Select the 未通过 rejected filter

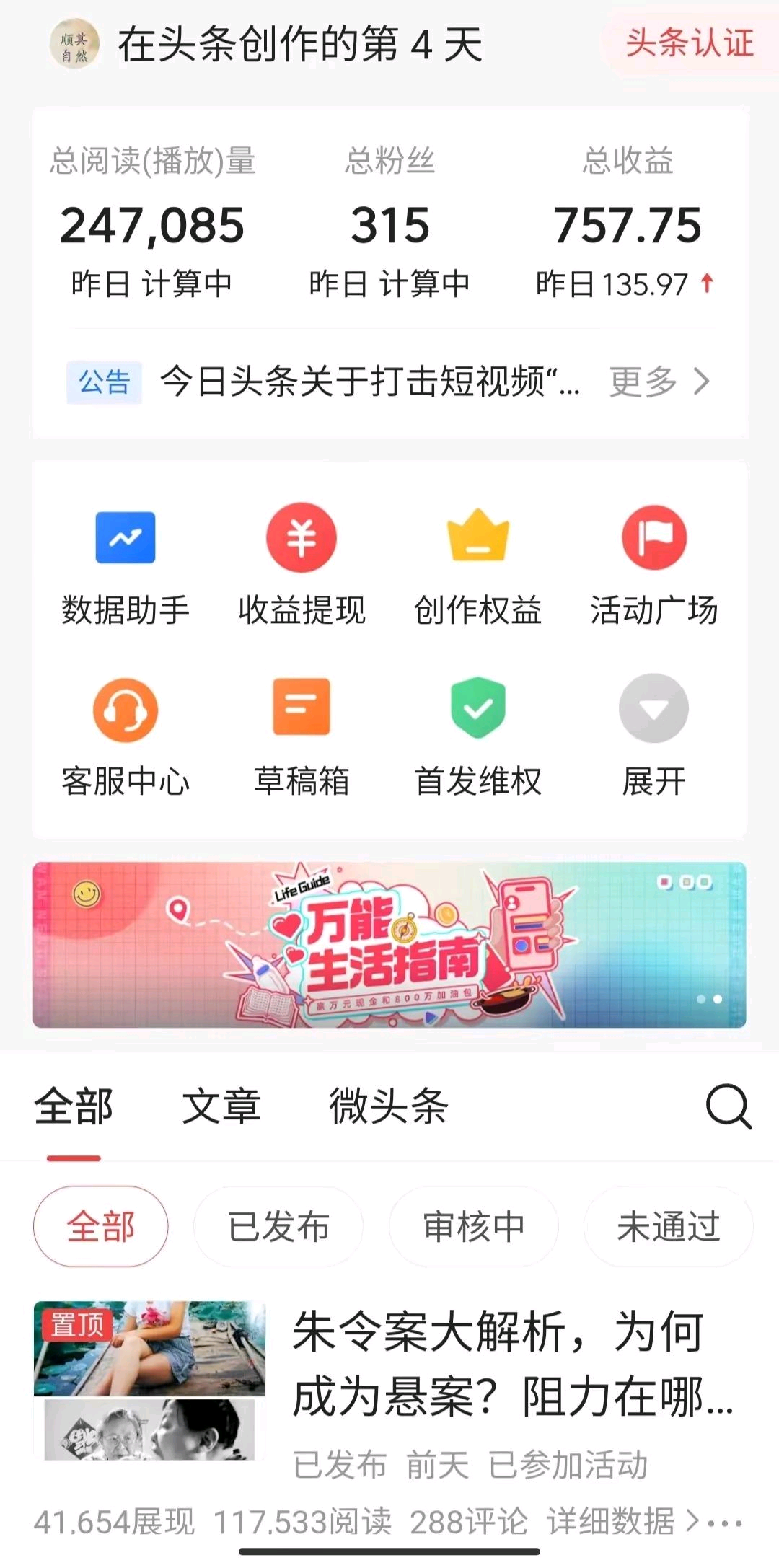(x=667, y=1225)
